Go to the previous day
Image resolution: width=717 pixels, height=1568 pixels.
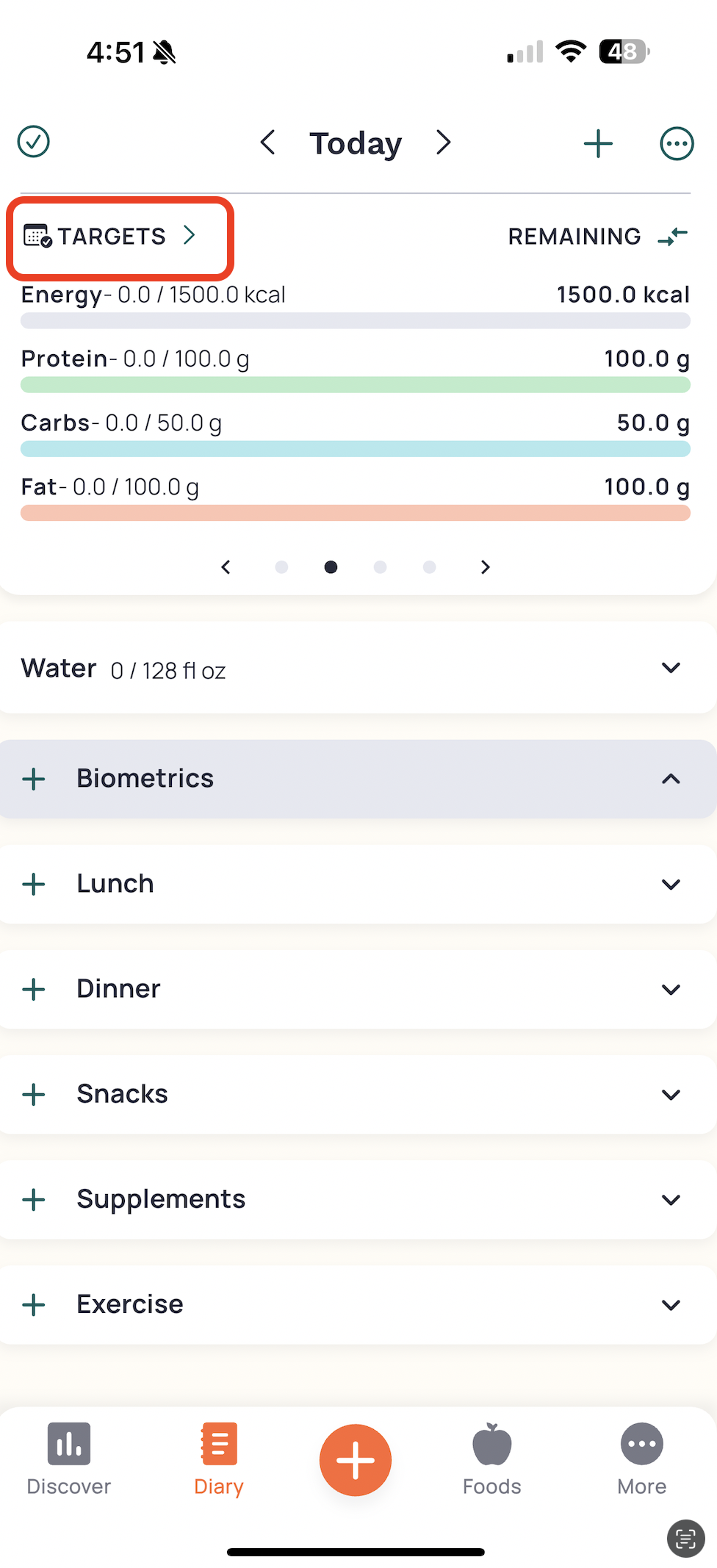pyautogui.click(x=268, y=143)
